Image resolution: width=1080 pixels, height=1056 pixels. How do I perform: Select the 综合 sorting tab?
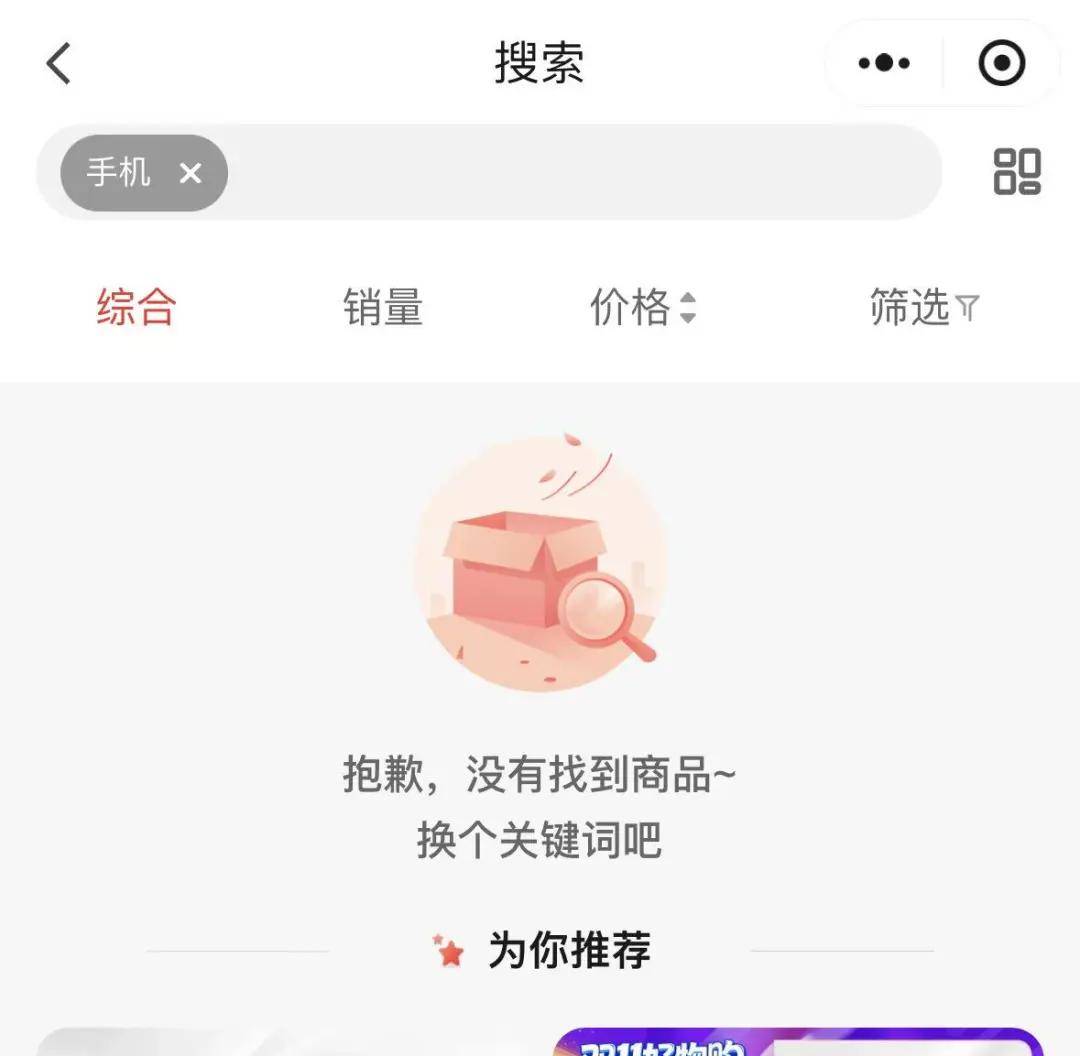click(136, 307)
